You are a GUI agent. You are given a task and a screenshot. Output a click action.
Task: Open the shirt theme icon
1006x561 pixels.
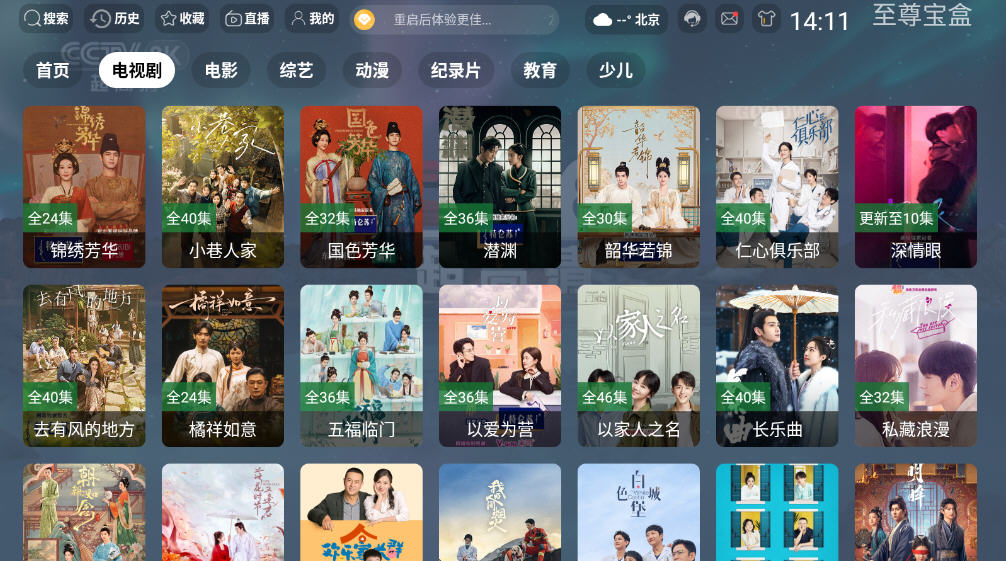coord(766,19)
